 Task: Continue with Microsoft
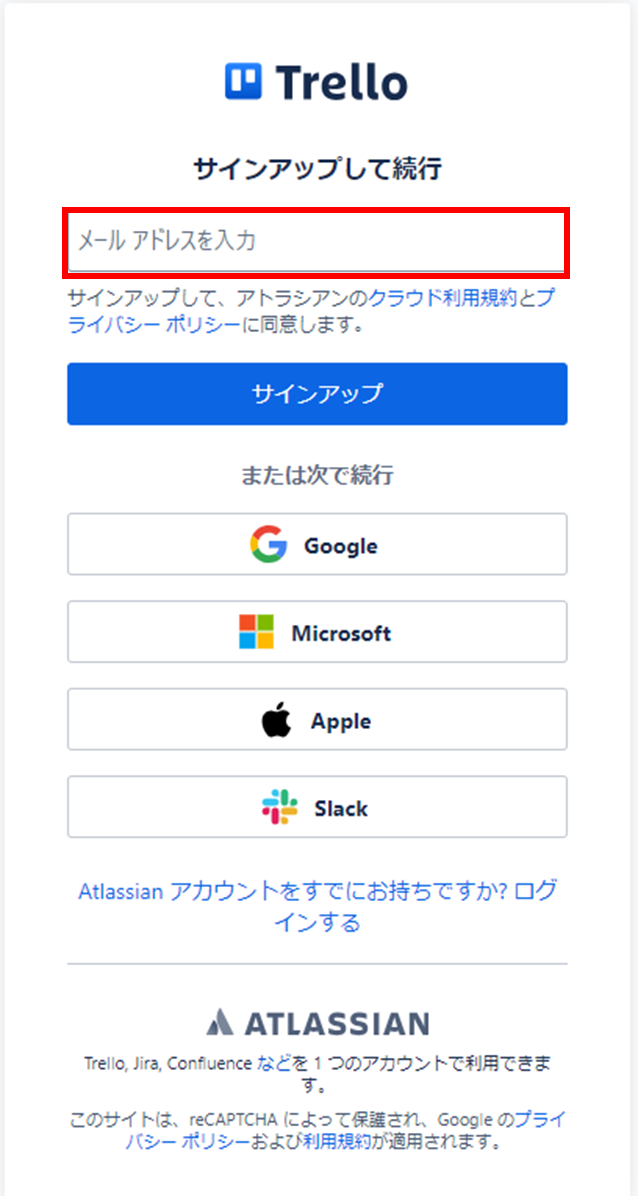[x=317, y=632]
